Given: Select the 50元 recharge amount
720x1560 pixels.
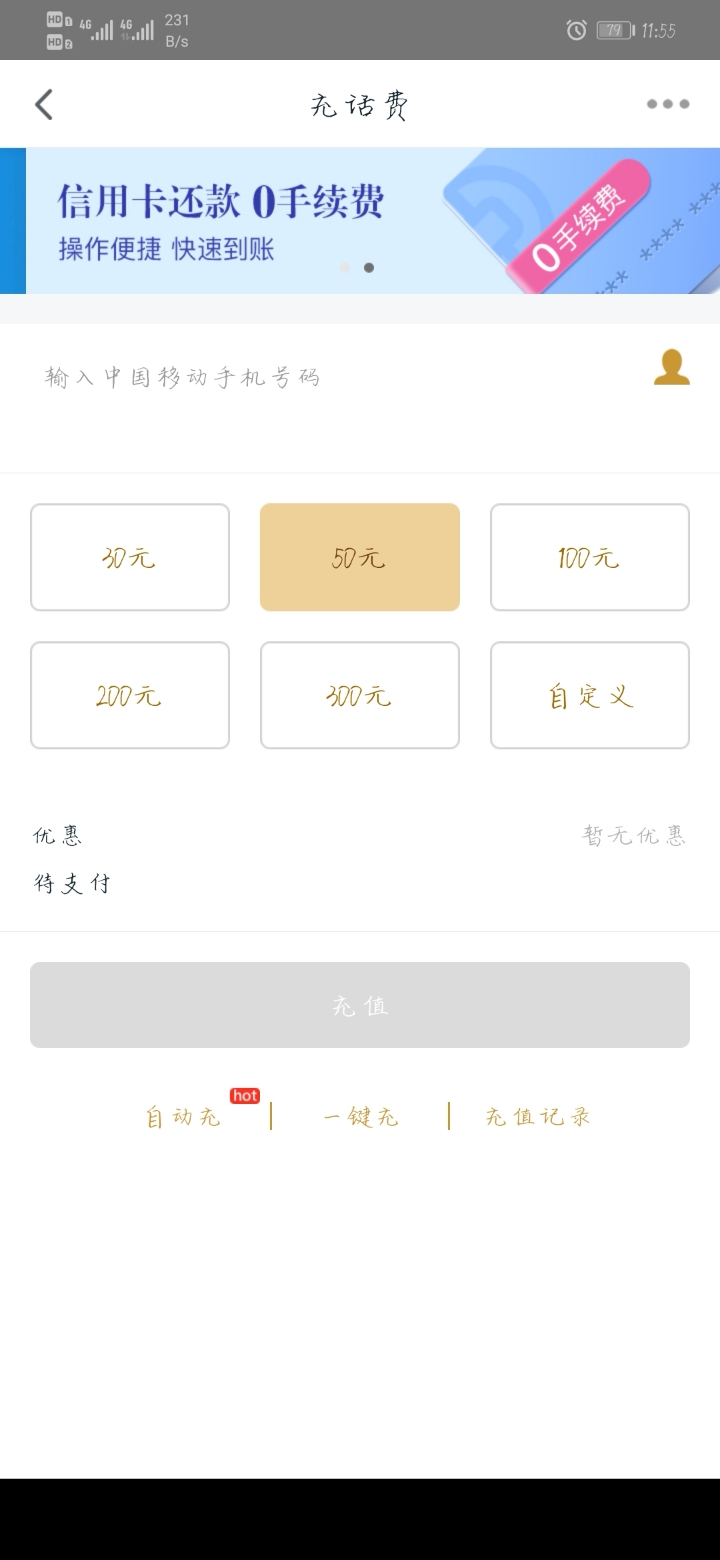Looking at the screenshot, I should (x=360, y=557).
